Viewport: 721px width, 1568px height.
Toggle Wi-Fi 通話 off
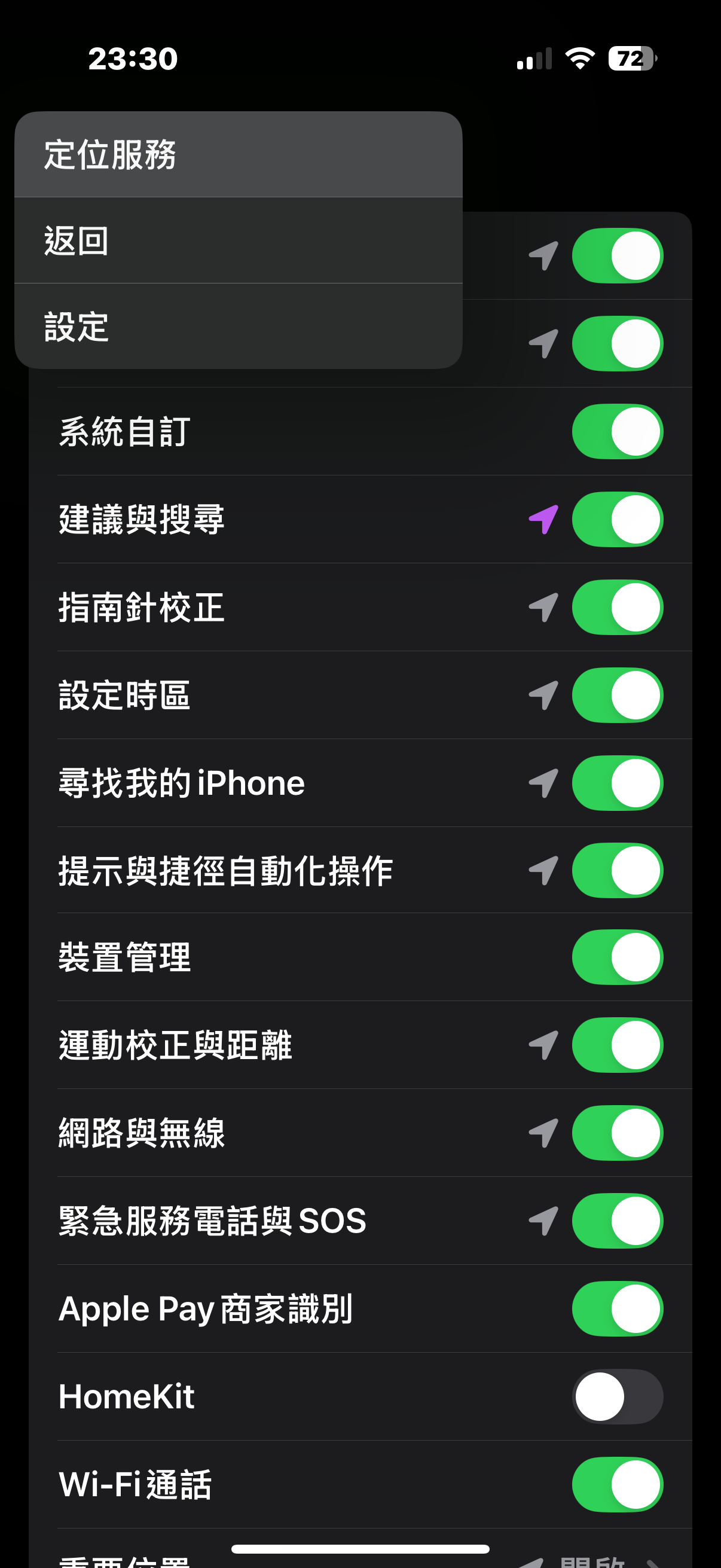pyautogui.click(x=617, y=1484)
